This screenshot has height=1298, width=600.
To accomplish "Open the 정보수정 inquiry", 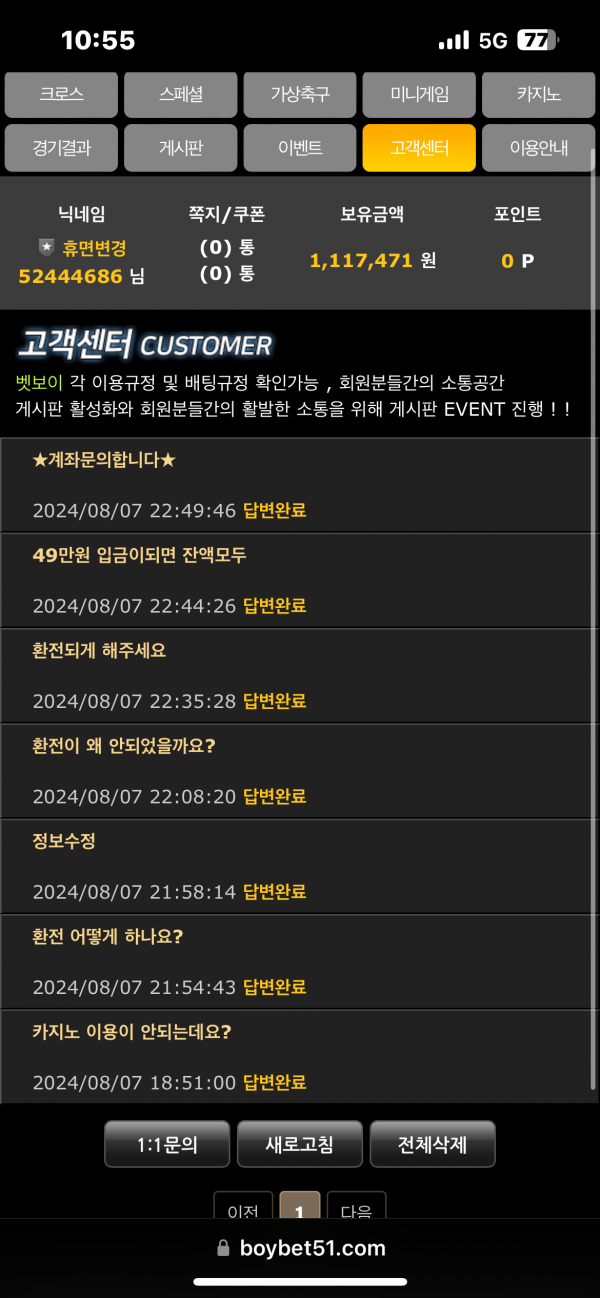I will (x=64, y=841).
